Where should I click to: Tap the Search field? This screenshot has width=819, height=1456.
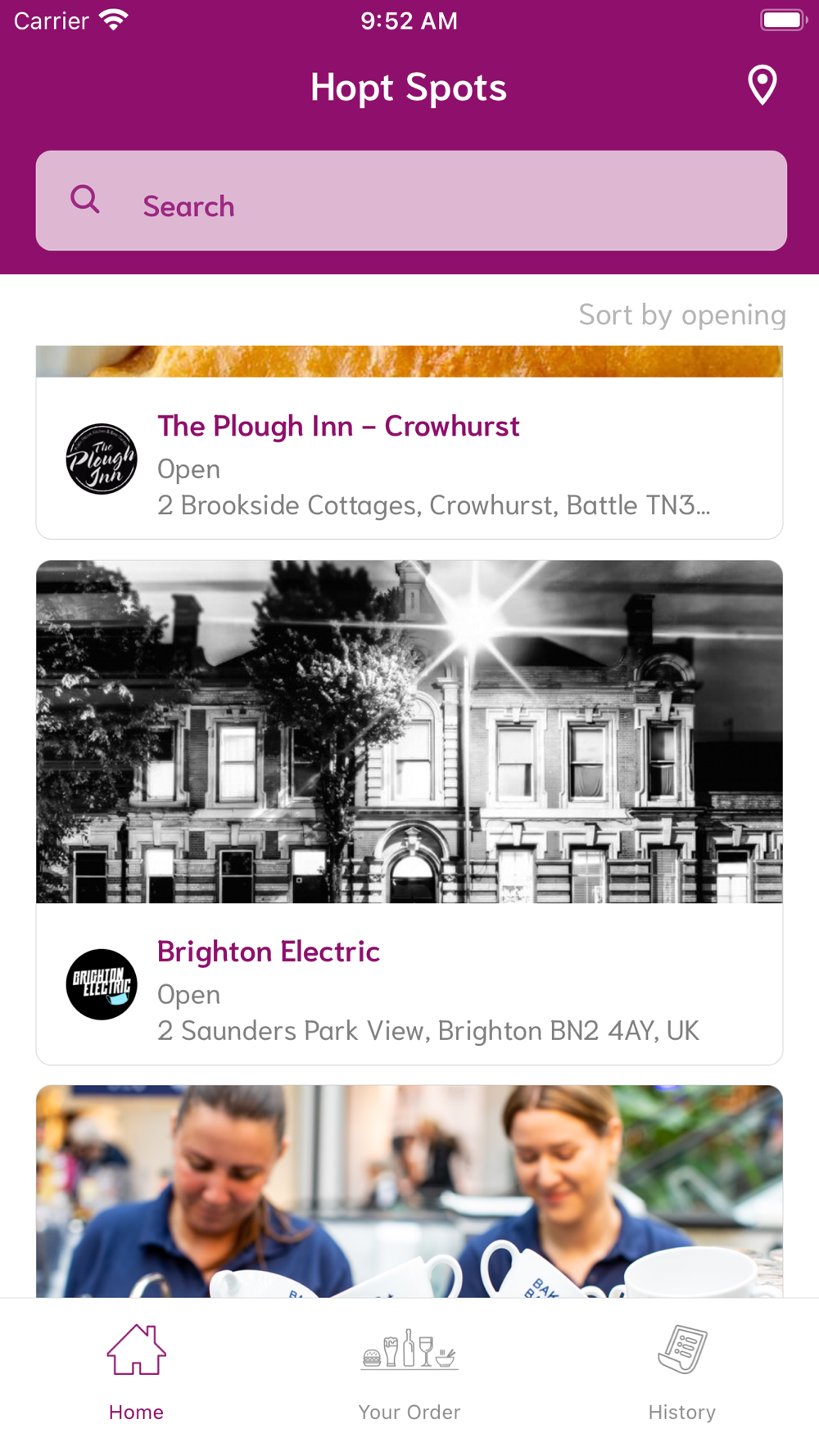pyautogui.click(x=411, y=201)
